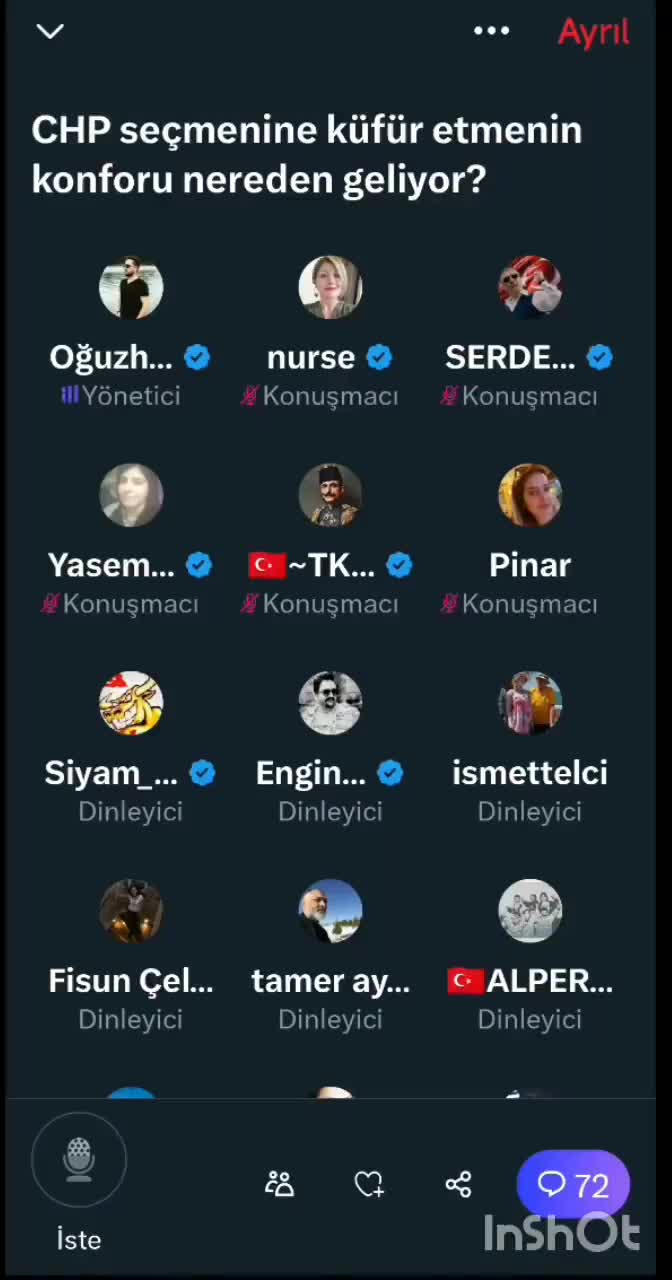Open listener Engin... profile
The width and height of the screenshot is (672, 1280).
coord(330,703)
